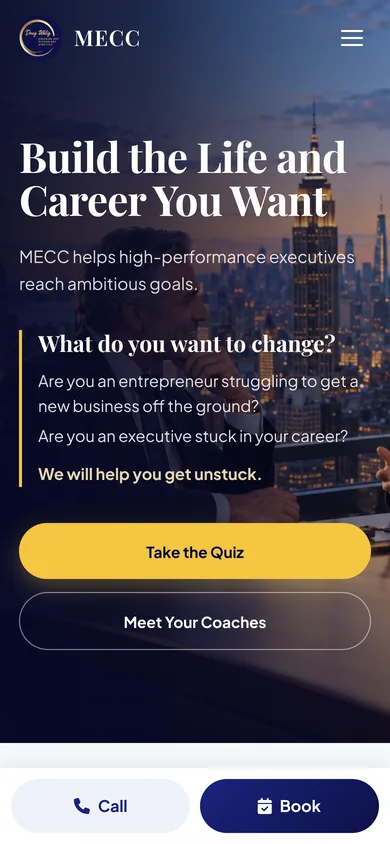Tap the Take the Quiz button

tap(195, 552)
